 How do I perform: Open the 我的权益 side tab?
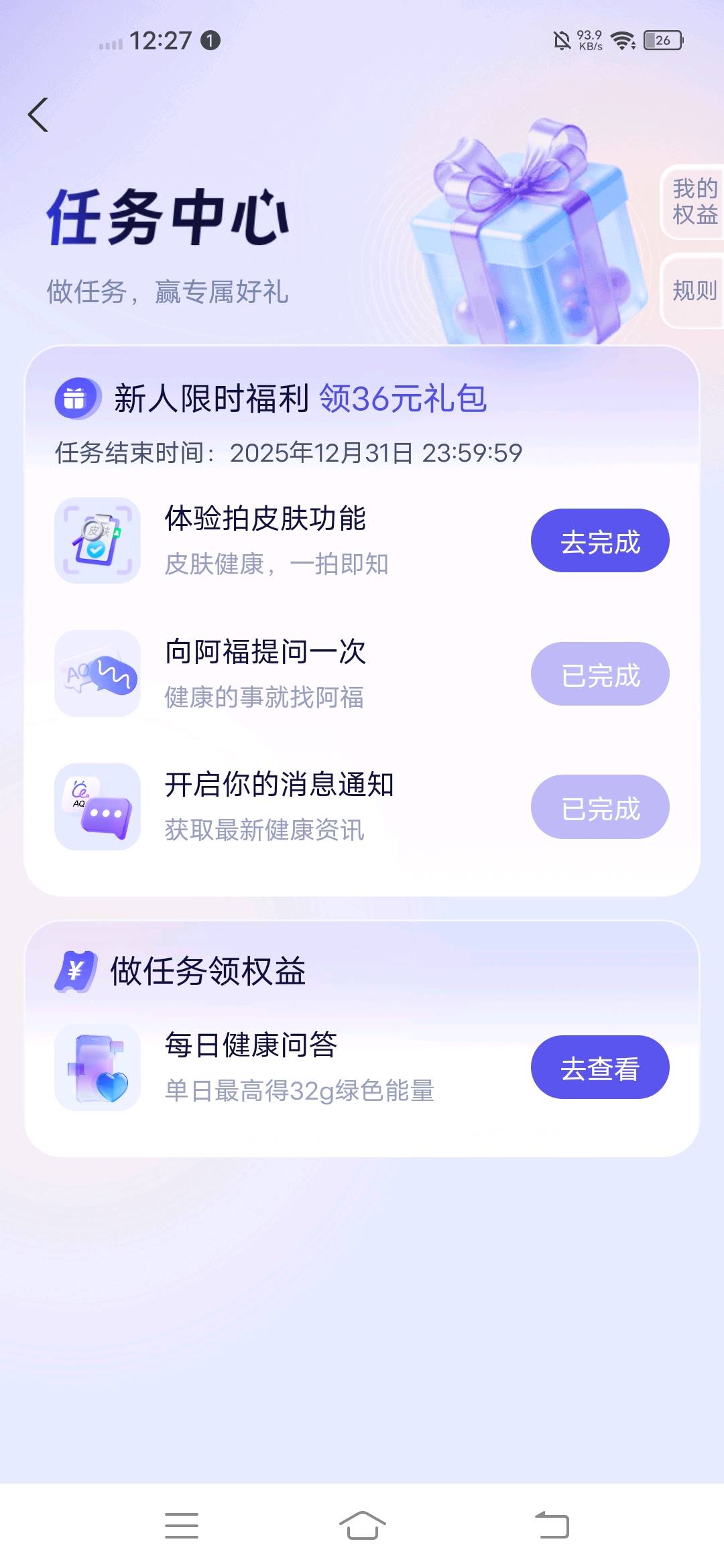[x=694, y=201]
